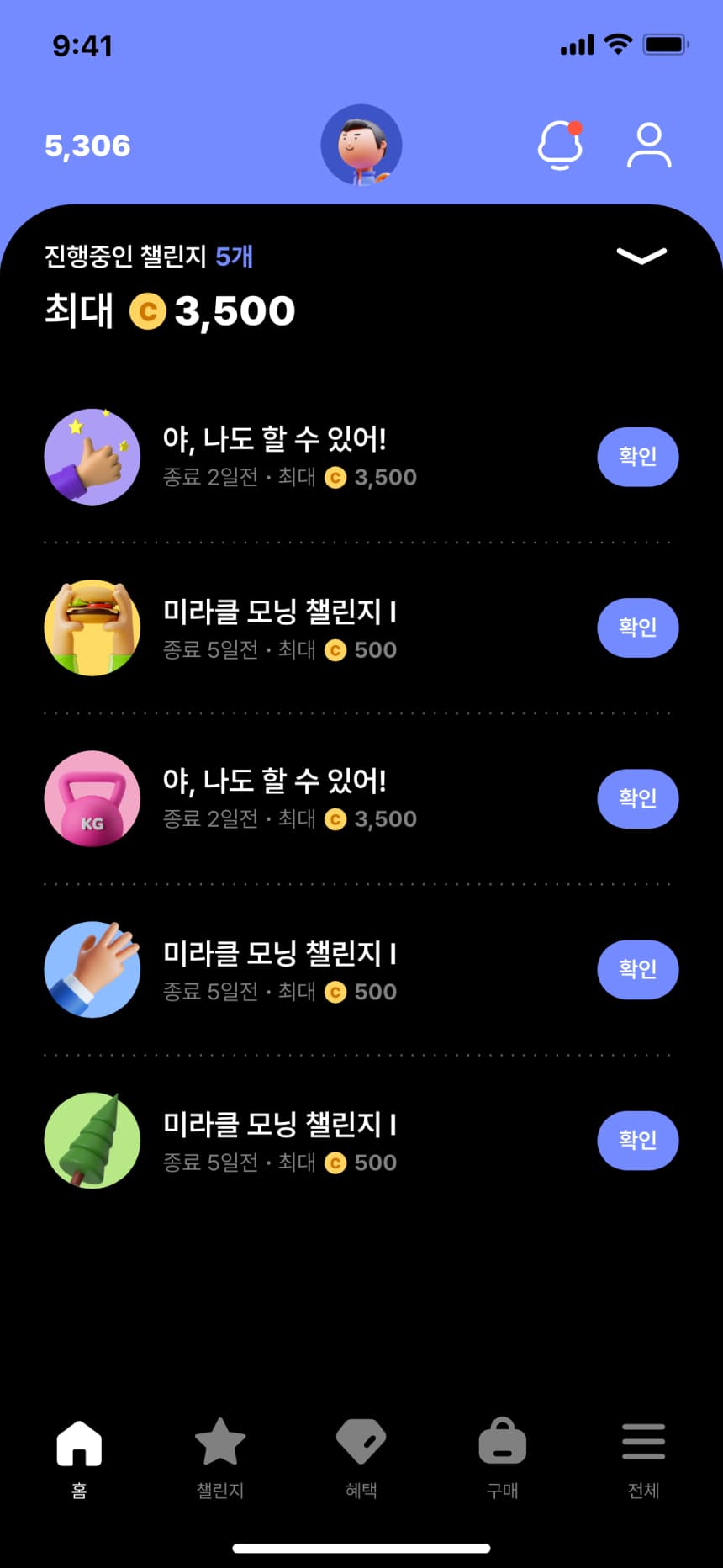Screen dimensions: 723x1568
Task: Open the 전체 menu tab
Action: 643,1457
